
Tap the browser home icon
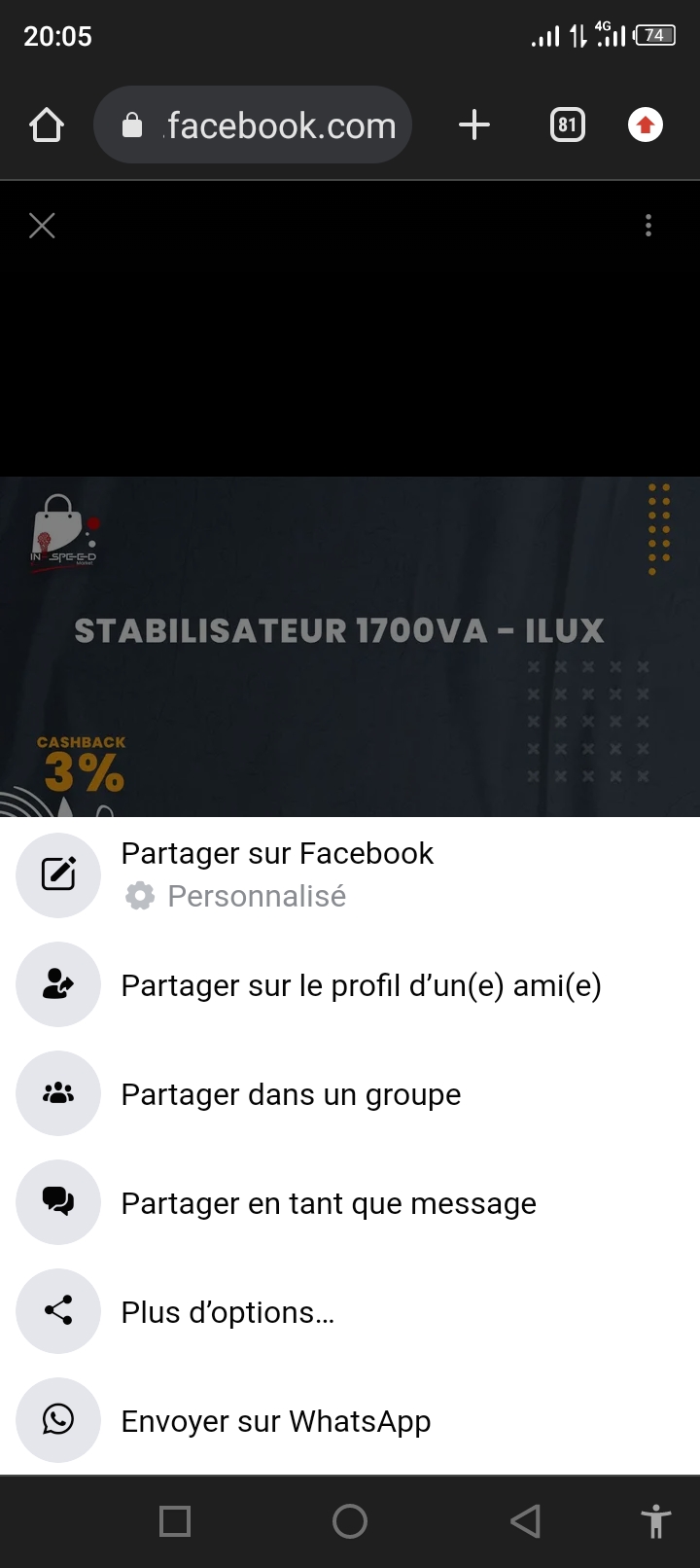pyautogui.click(x=47, y=125)
